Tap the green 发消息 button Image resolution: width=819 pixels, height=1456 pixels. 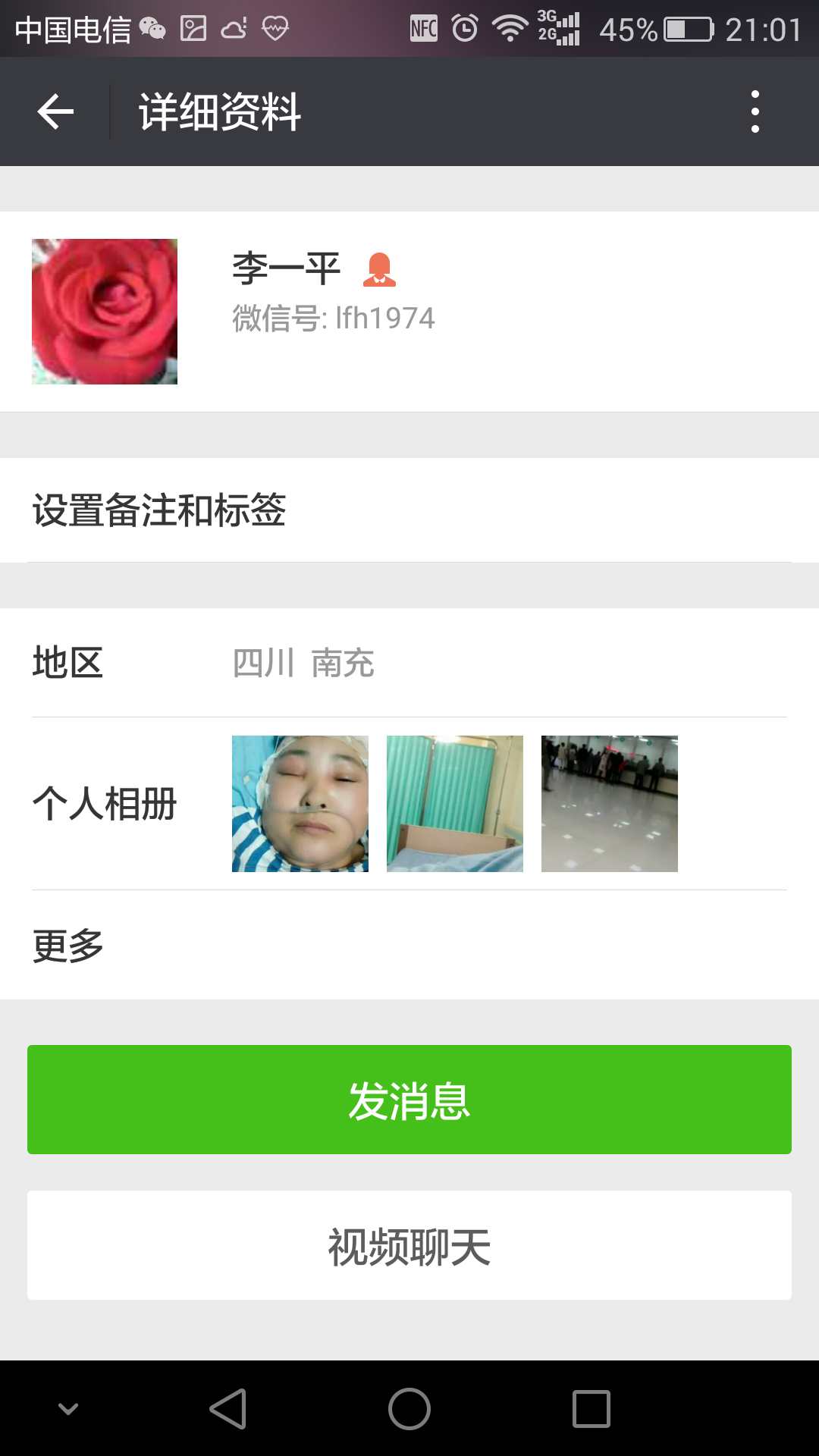(x=409, y=1100)
